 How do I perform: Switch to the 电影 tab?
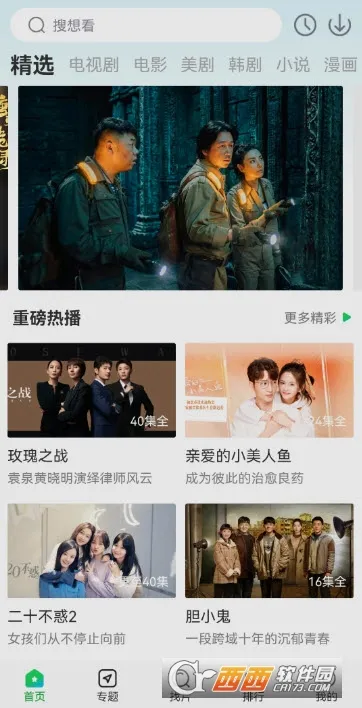coord(150,65)
